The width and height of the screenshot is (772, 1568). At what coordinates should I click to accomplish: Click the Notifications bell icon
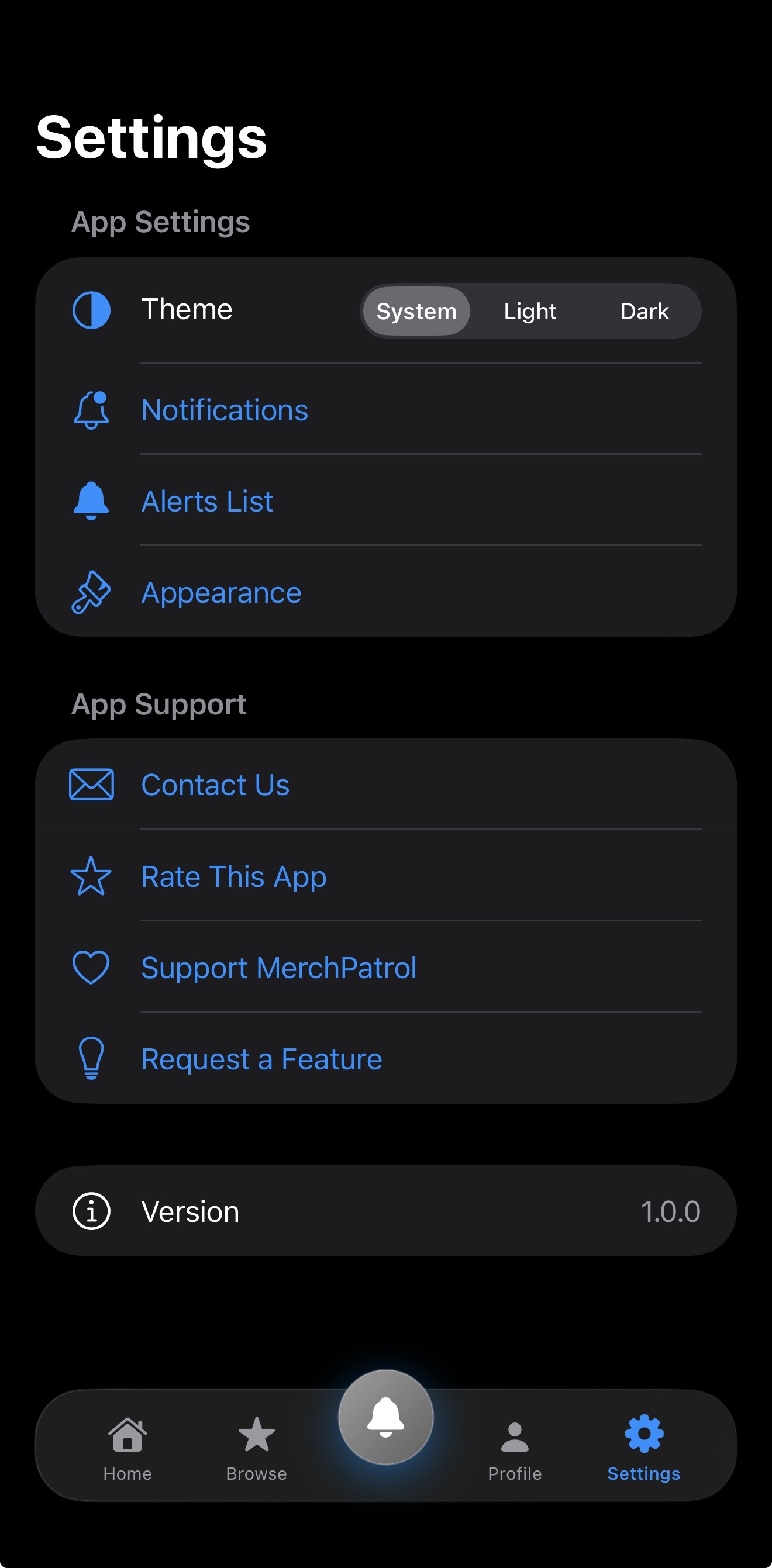coord(90,410)
